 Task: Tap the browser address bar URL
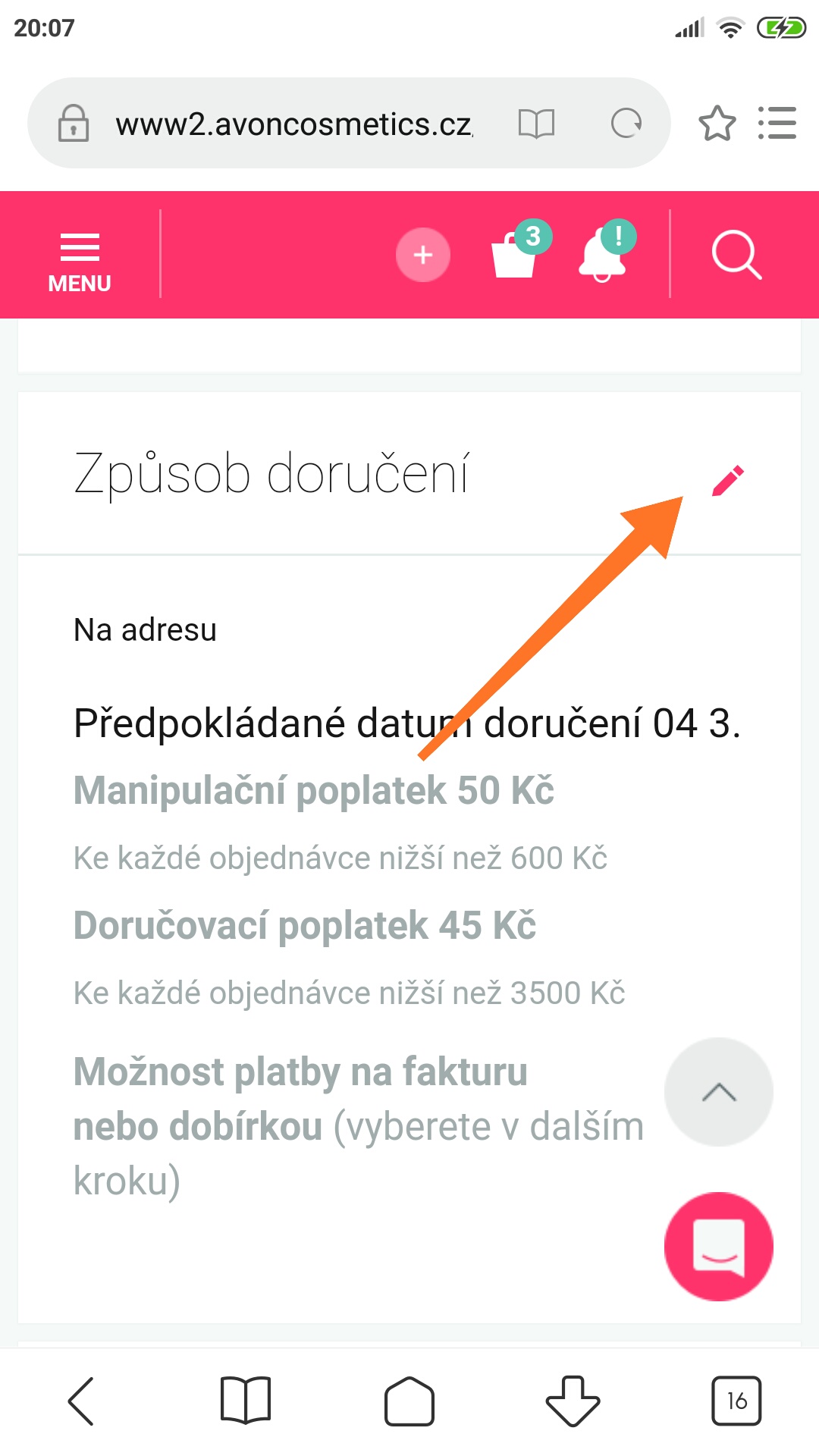pos(294,124)
